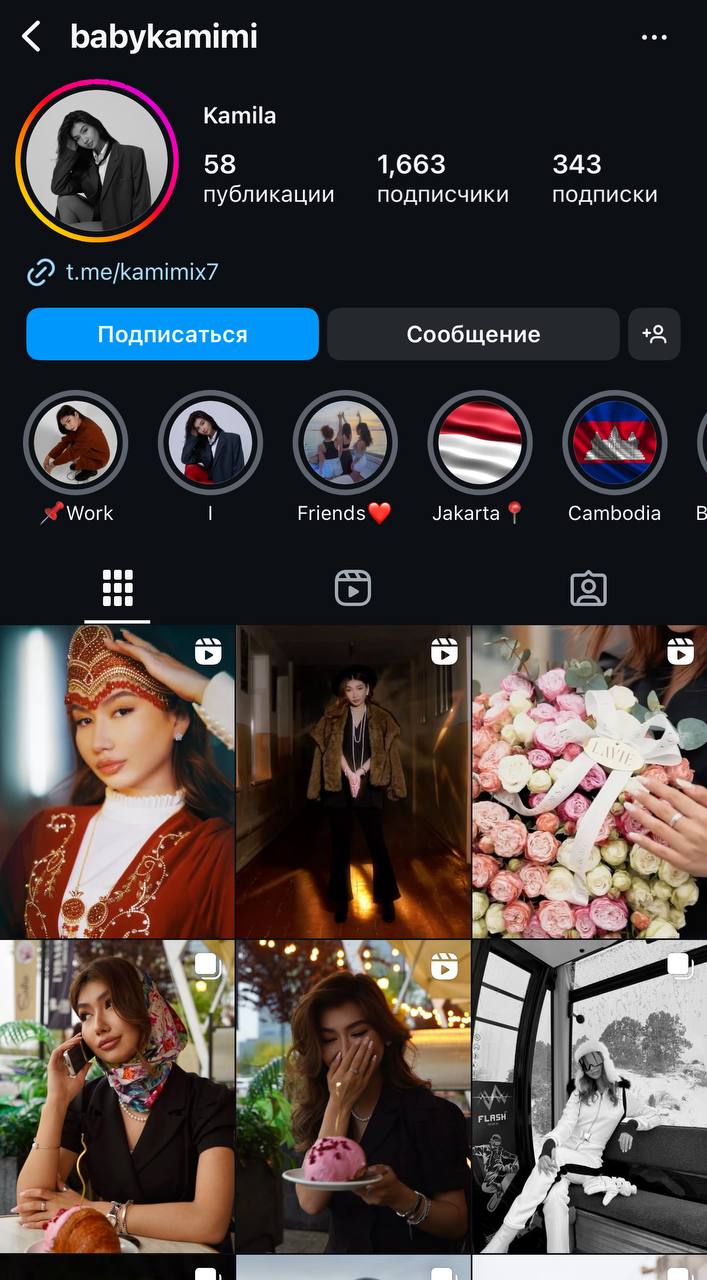Open the reel with red embroidered headdress

[117, 782]
